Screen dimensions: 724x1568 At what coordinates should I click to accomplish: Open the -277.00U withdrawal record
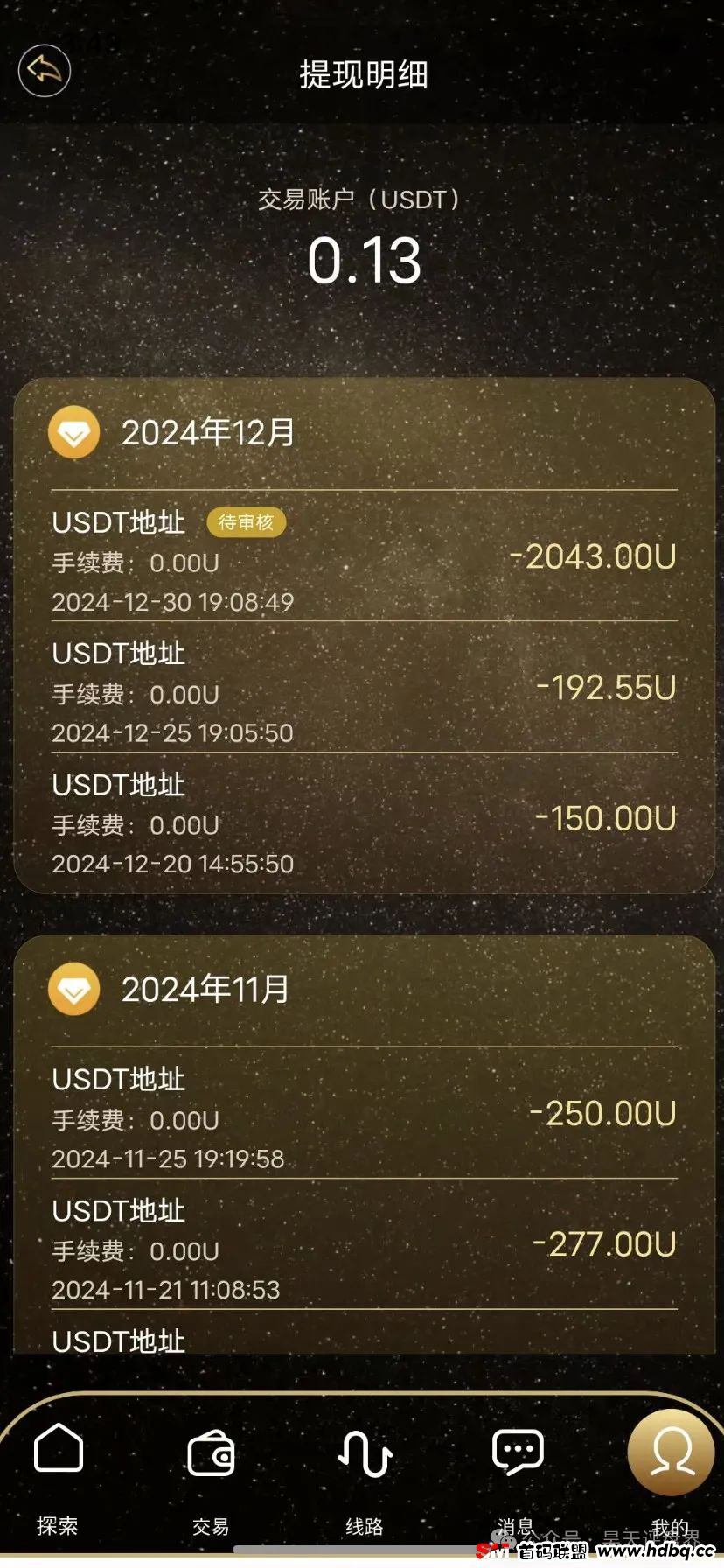(x=364, y=1245)
